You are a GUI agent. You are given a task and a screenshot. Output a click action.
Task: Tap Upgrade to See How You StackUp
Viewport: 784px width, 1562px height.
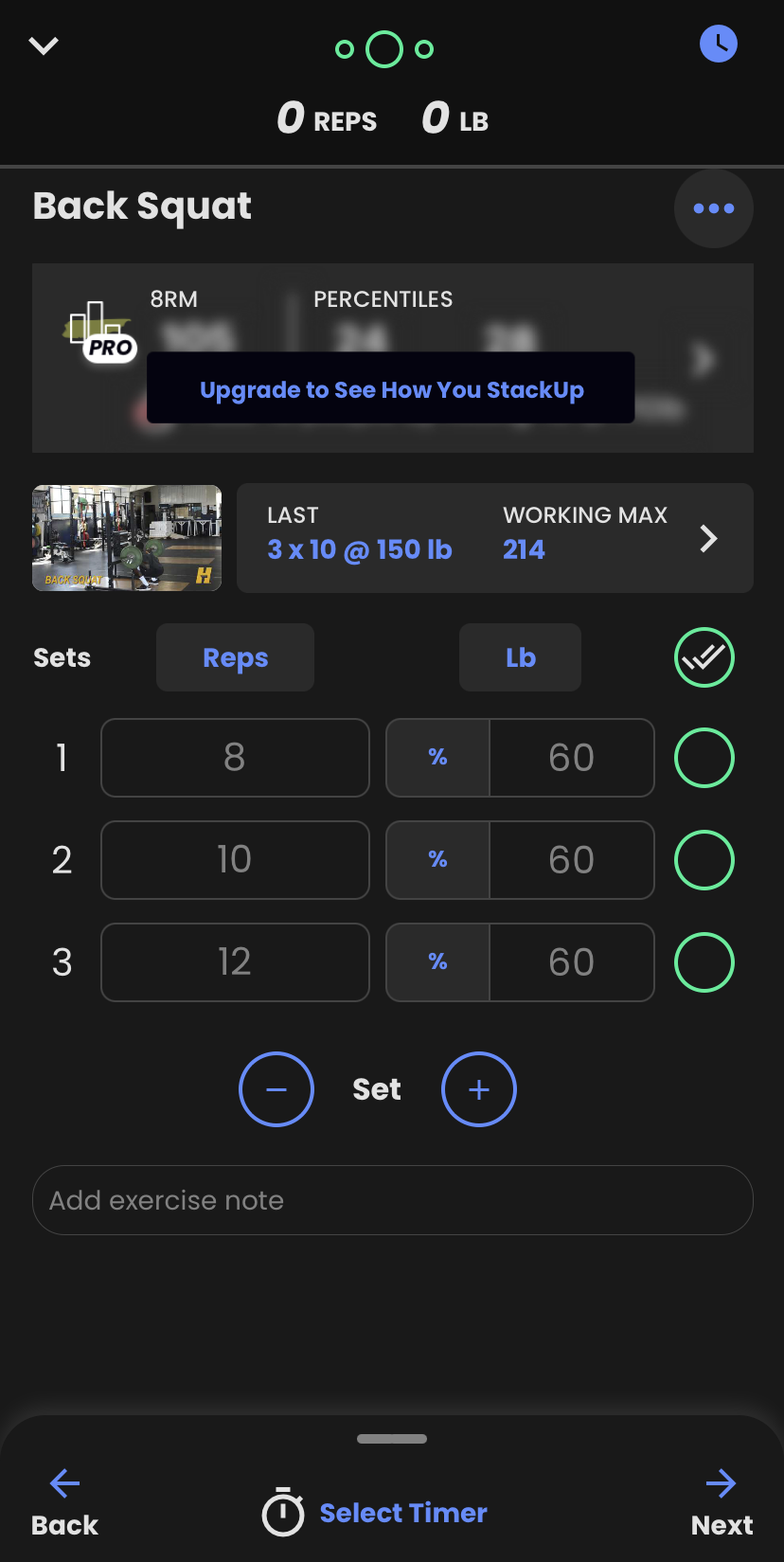(x=391, y=388)
